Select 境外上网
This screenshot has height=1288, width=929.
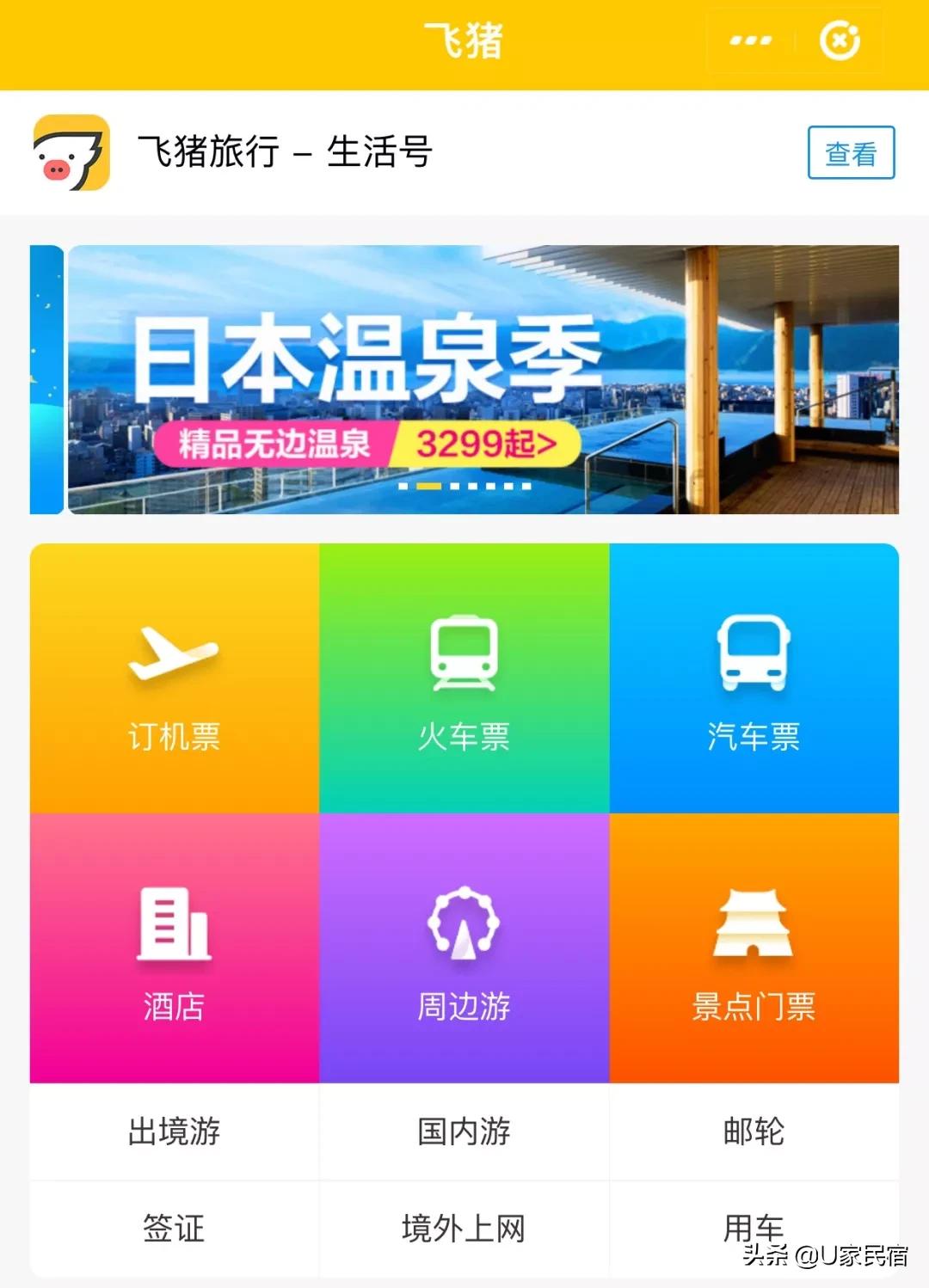click(463, 1230)
